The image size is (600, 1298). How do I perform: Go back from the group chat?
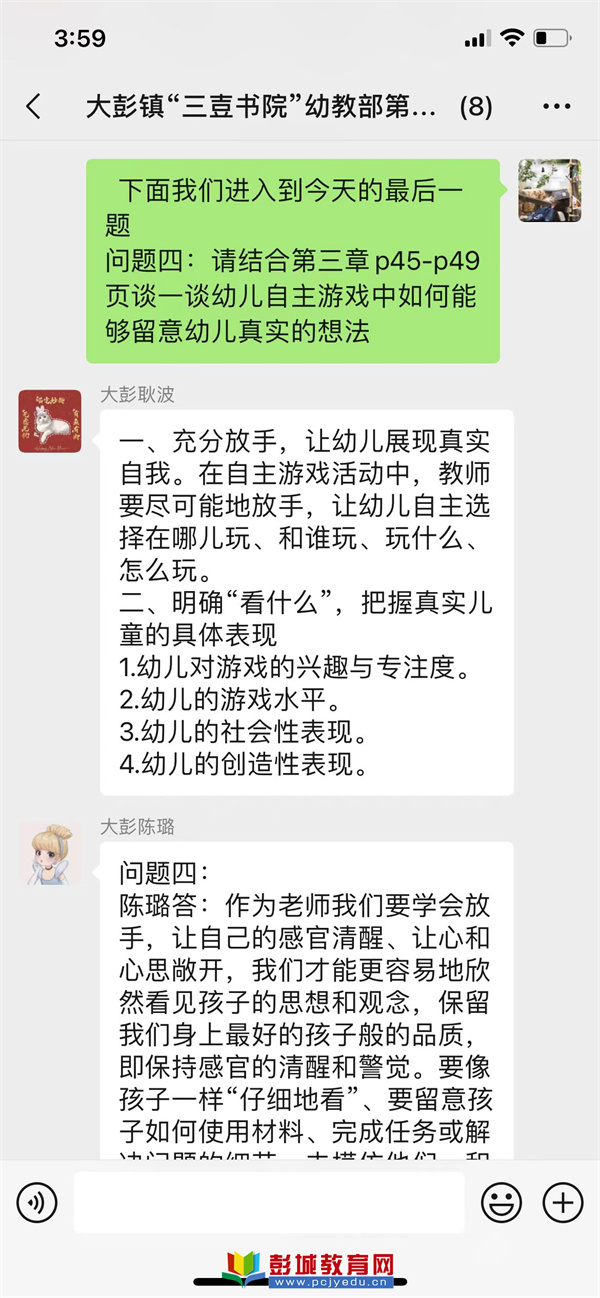[x=34, y=107]
